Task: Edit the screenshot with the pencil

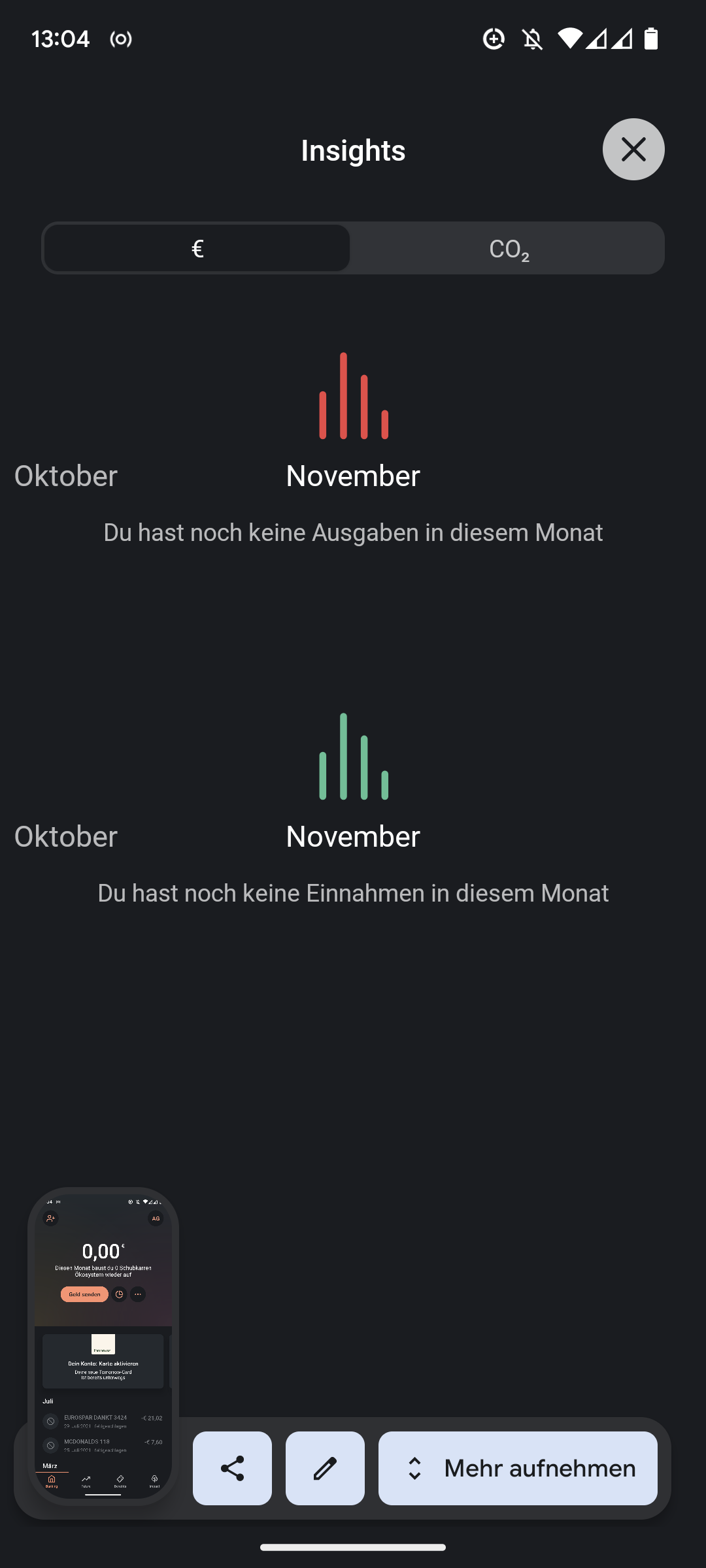Action: pyautogui.click(x=325, y=1468)
